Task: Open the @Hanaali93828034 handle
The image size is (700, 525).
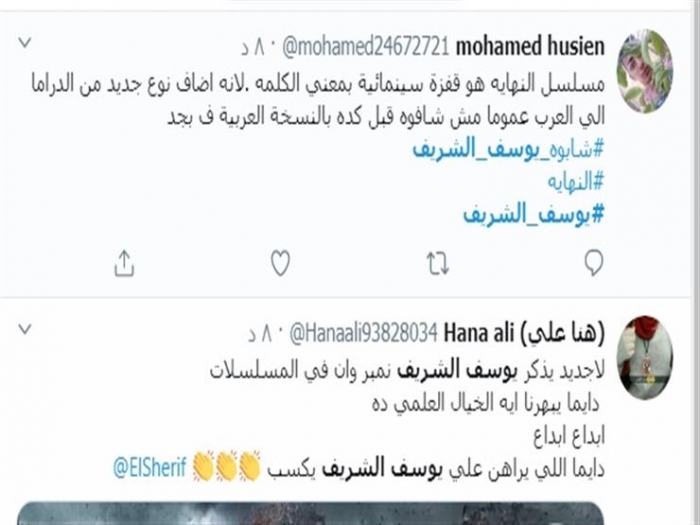Action: tap(363, 331)
